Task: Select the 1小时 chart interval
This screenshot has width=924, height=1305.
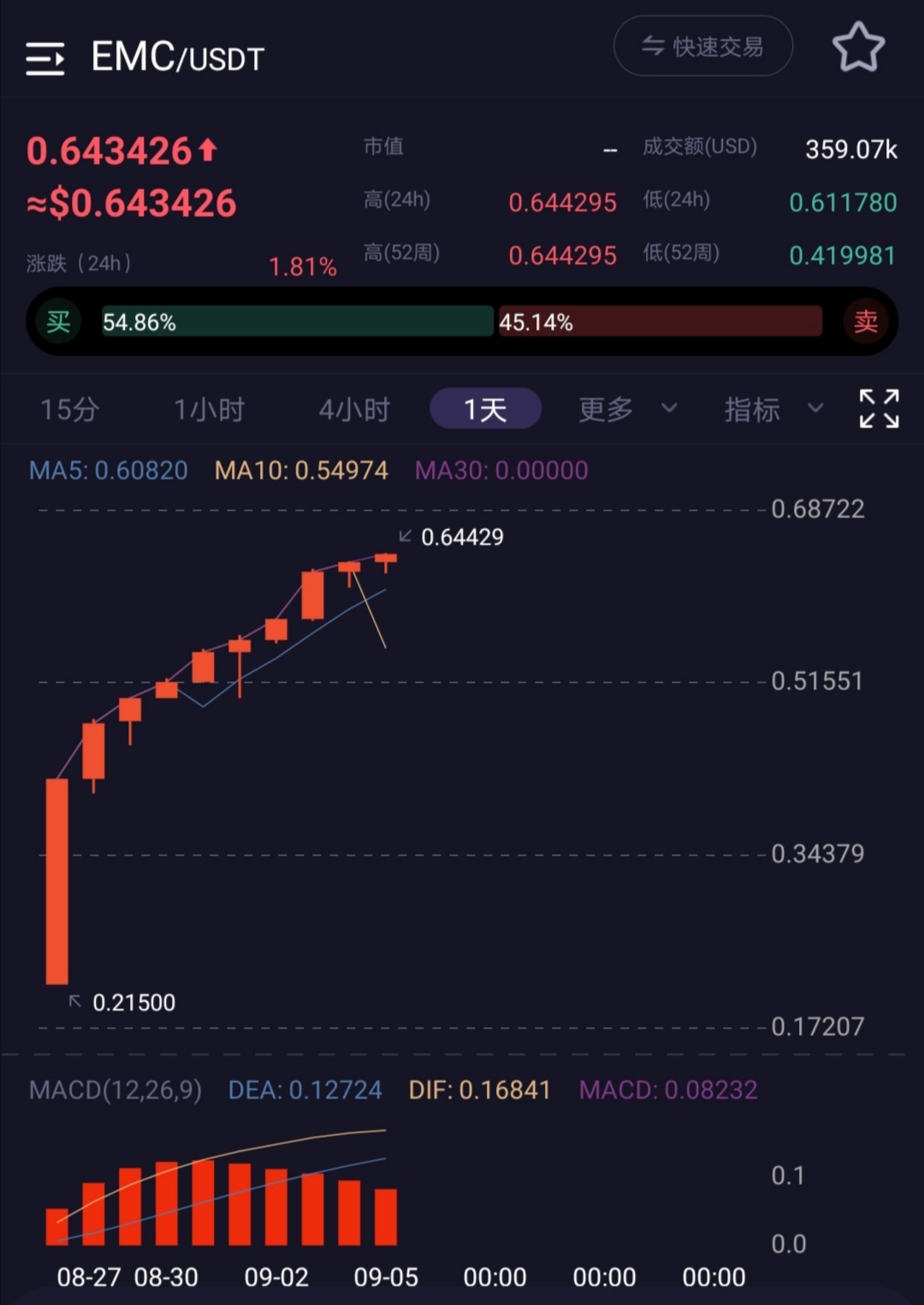Action: [x=210, y=409]
